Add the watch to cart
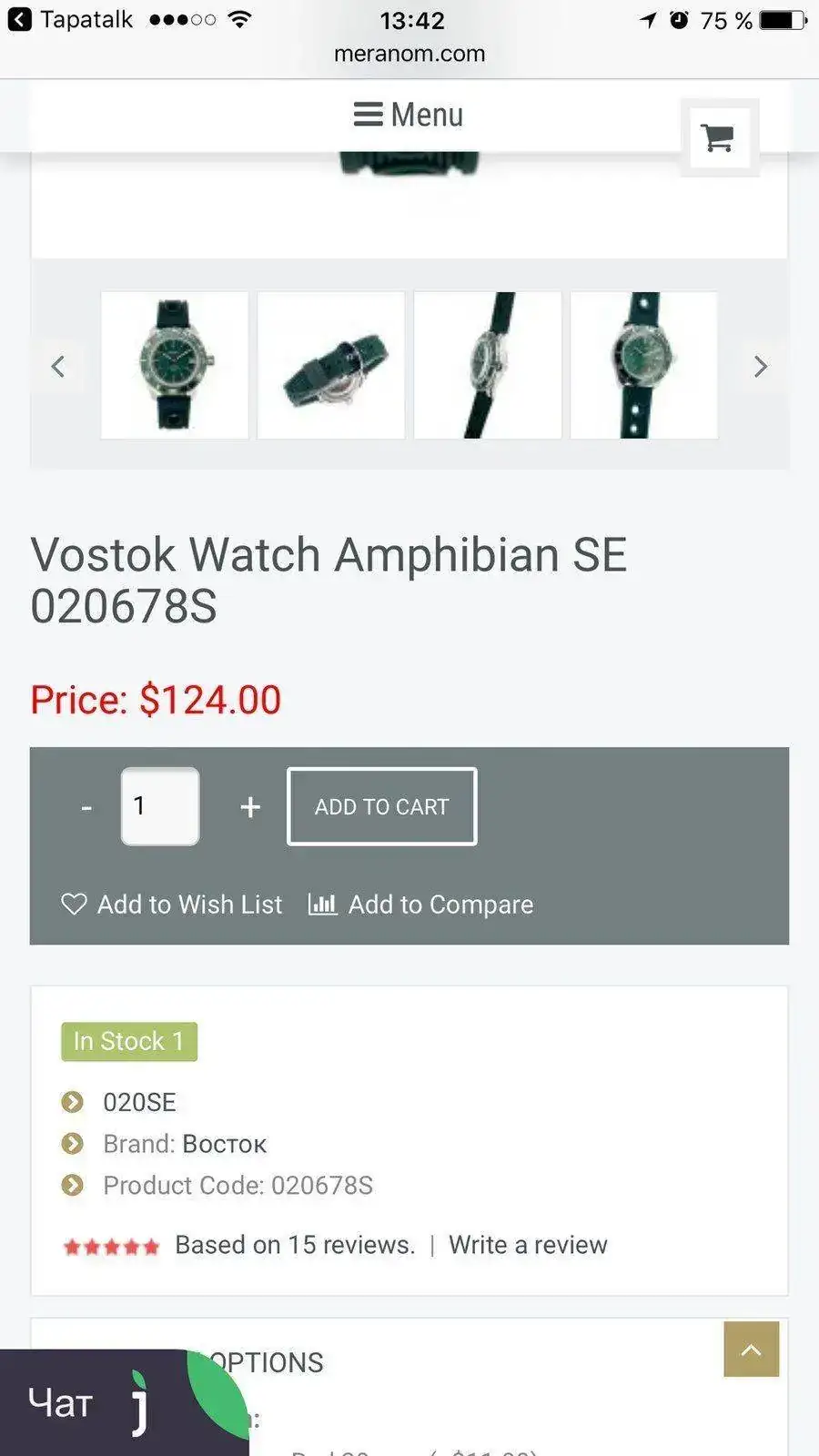The image size is (819, 1456). [381, 807]
